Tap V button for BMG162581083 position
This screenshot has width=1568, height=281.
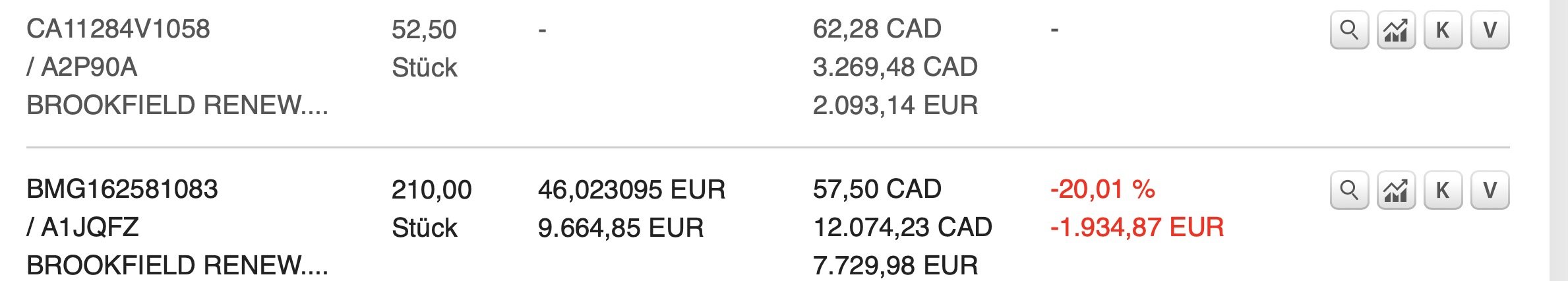[1490, 191]
